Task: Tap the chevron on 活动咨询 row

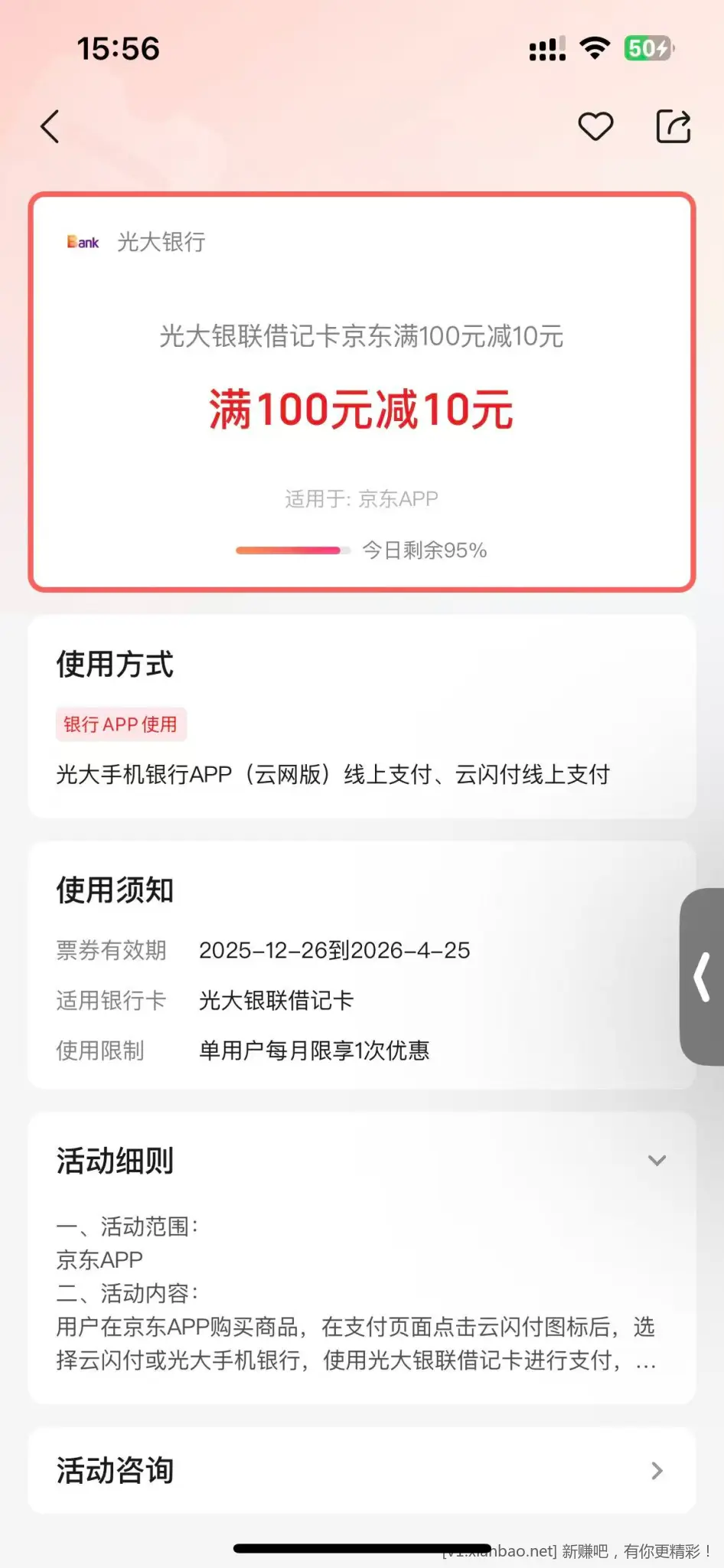Action: point(656,1471)
